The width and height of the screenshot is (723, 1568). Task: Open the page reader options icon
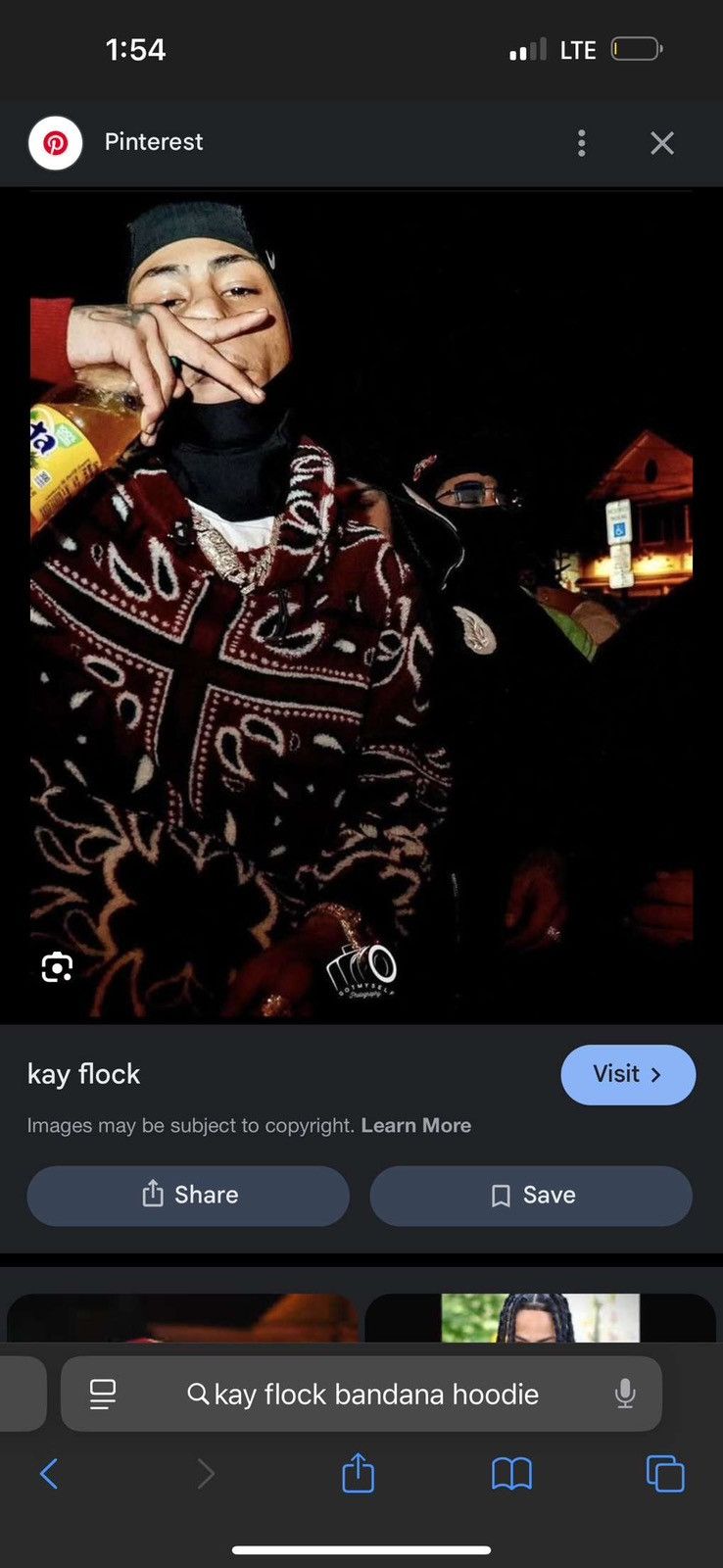click(103, 1394)
